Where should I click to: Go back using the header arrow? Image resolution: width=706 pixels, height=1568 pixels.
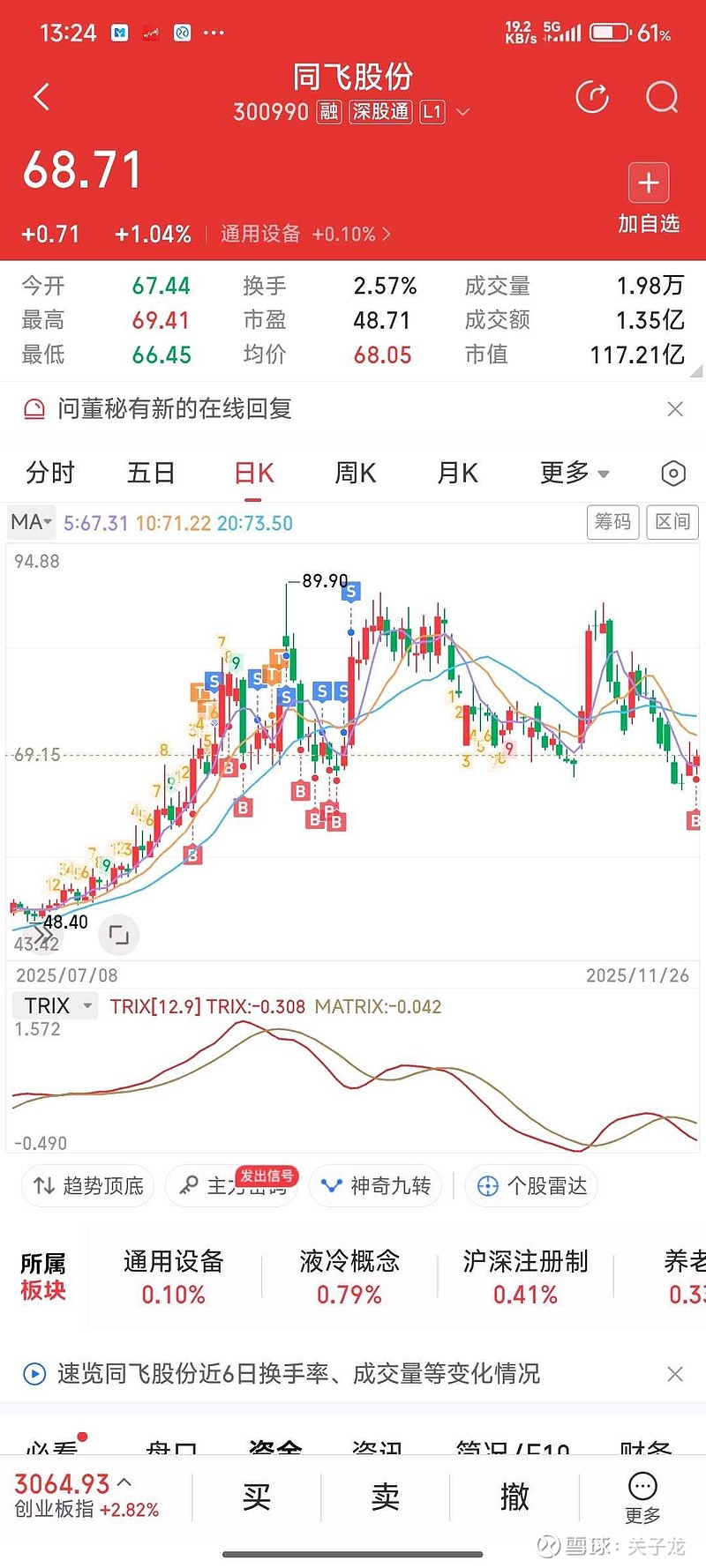point(41,97)
